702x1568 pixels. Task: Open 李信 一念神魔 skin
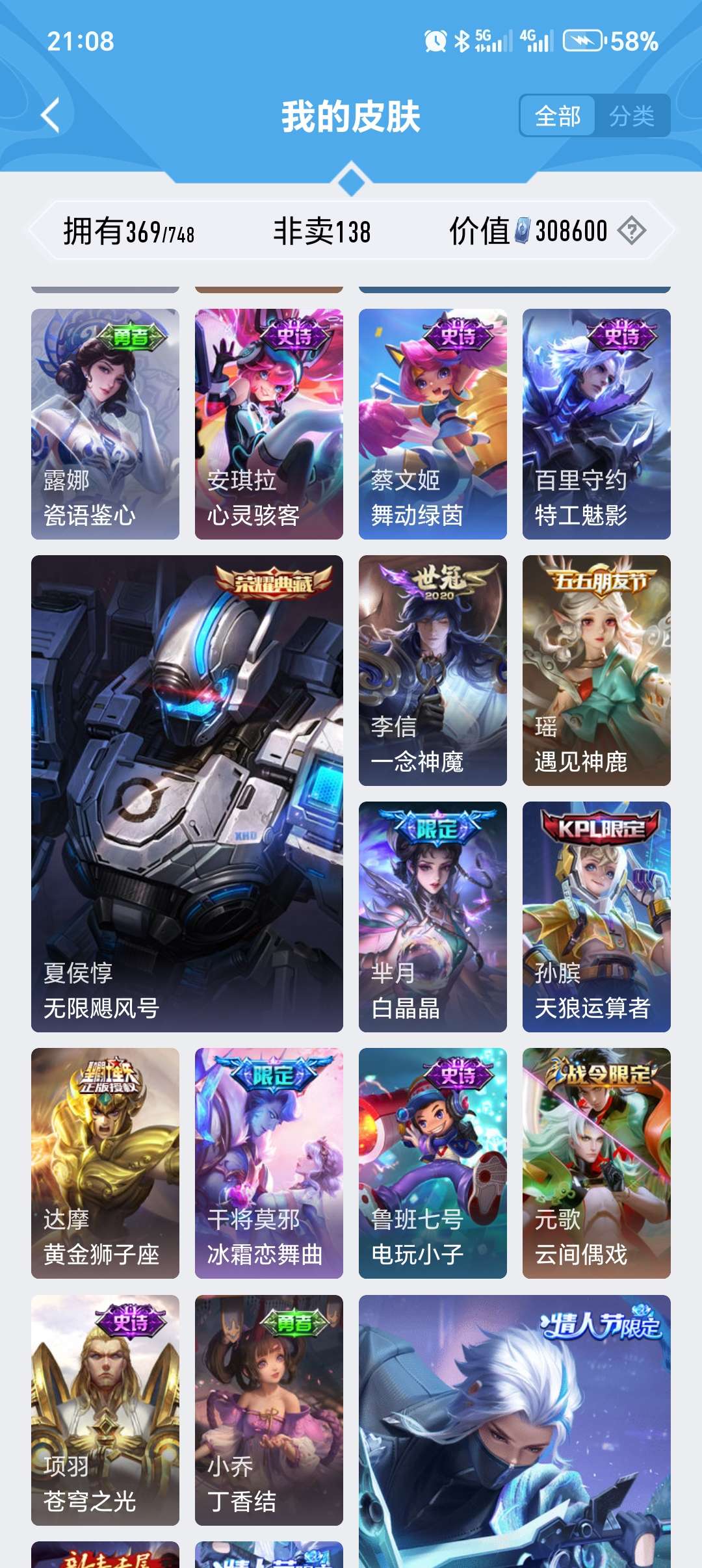(x=433, y=670)
